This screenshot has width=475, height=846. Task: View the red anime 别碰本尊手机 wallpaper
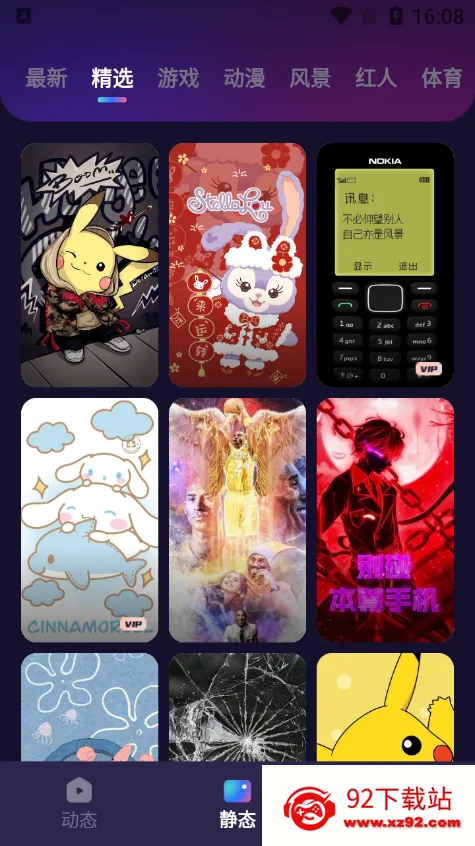pos(385,520)
